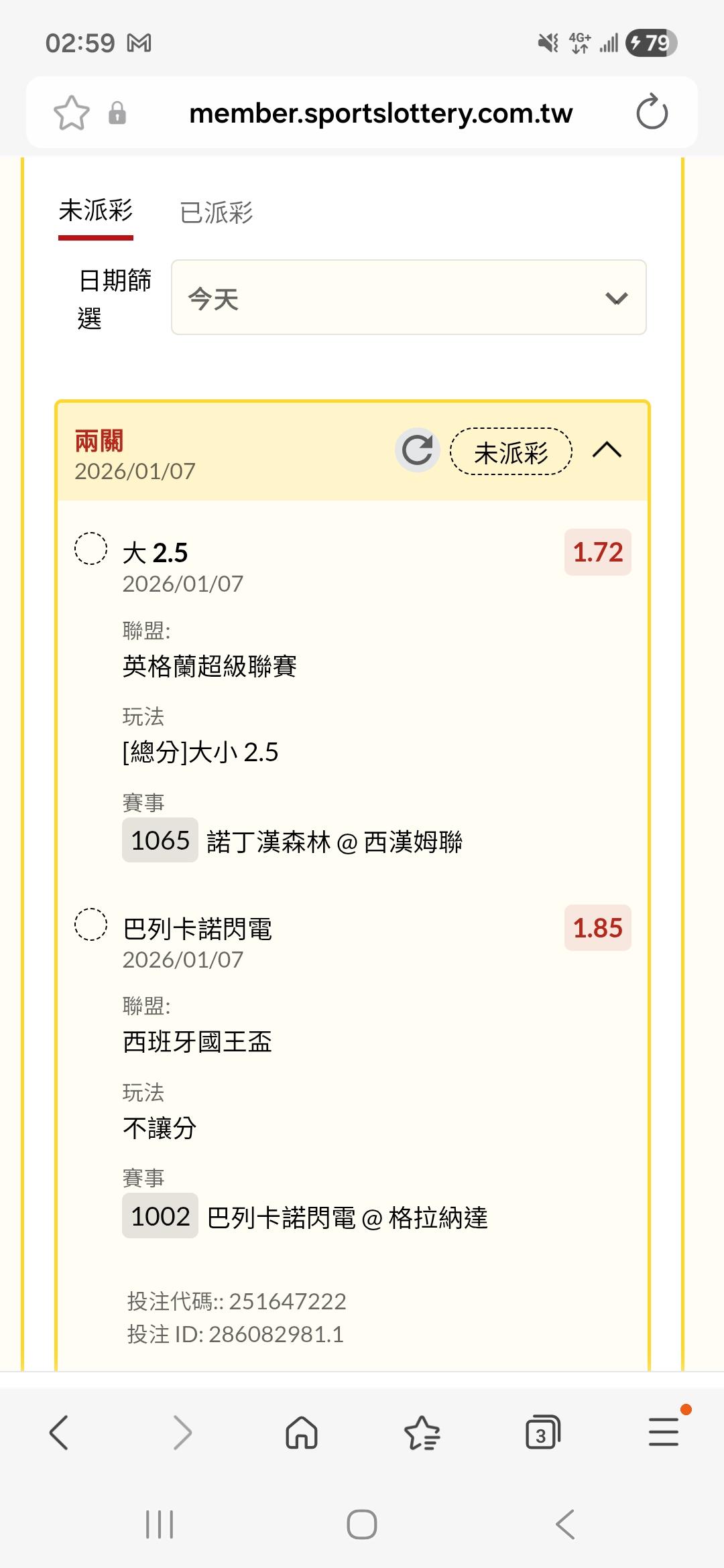Screen dimensions: 724x1568
Task: Open the browser bookmarks list
Action: point(422,1433)
